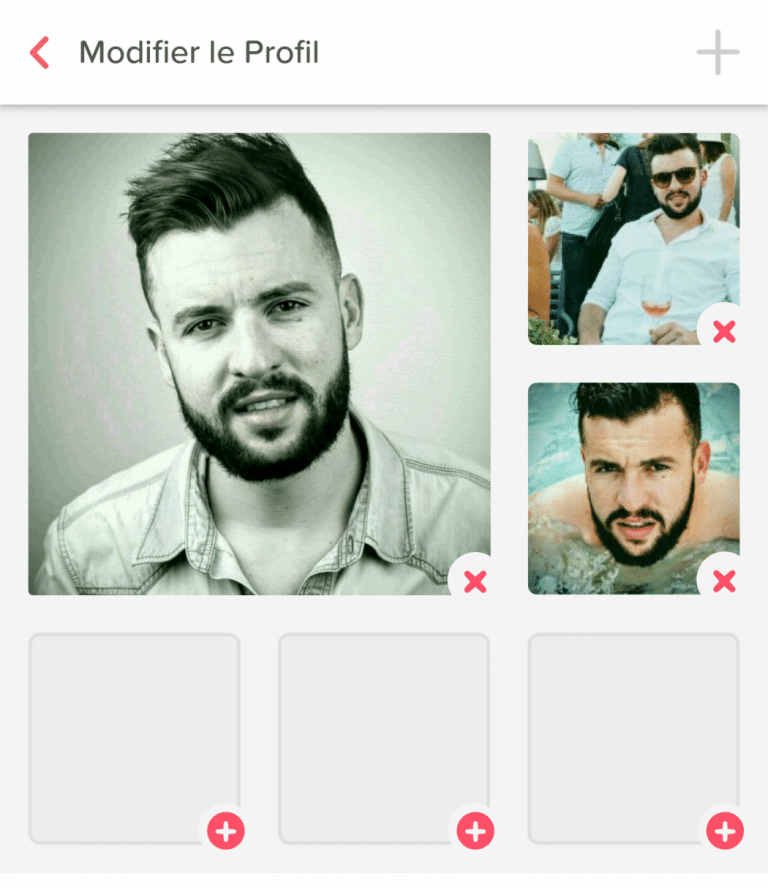
Task: Go back from Modifier le Profil
Action: [x=40, y=53]
